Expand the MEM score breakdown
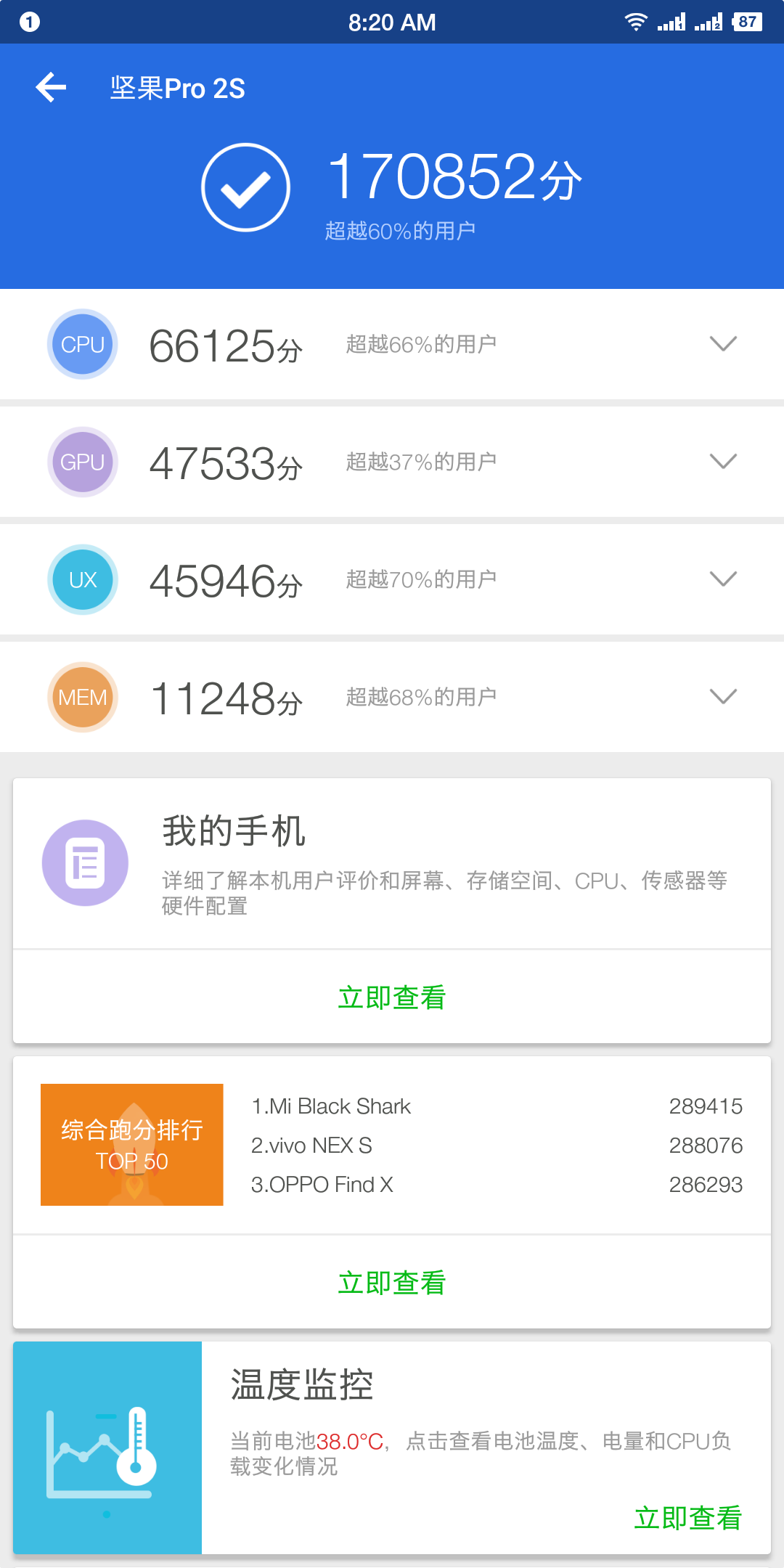 click(x=723, y=697)
